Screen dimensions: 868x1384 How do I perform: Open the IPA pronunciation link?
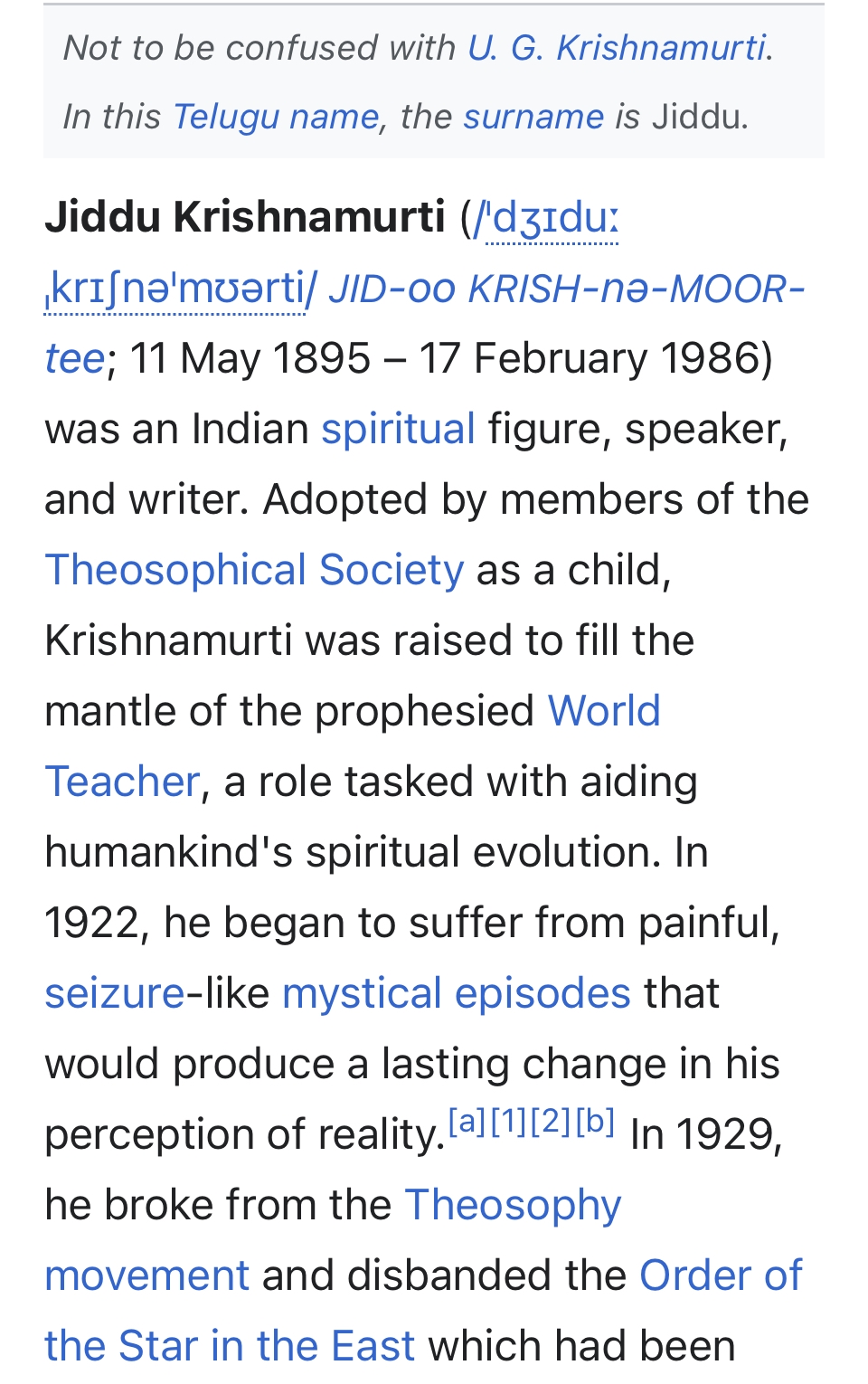[x=547, y=218]
